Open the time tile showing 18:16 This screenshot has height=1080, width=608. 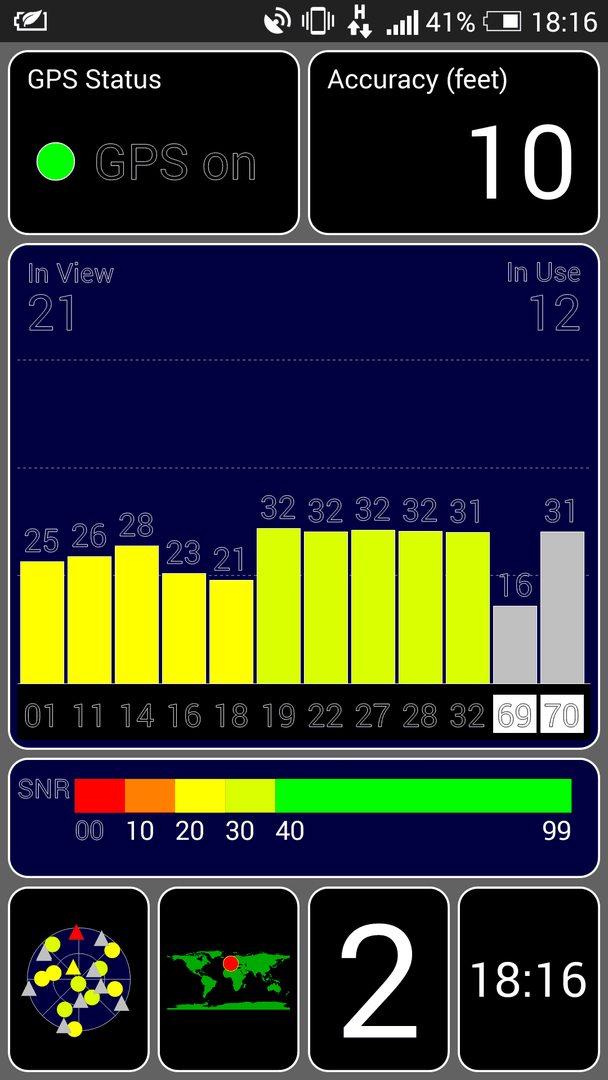click(529, 979)
